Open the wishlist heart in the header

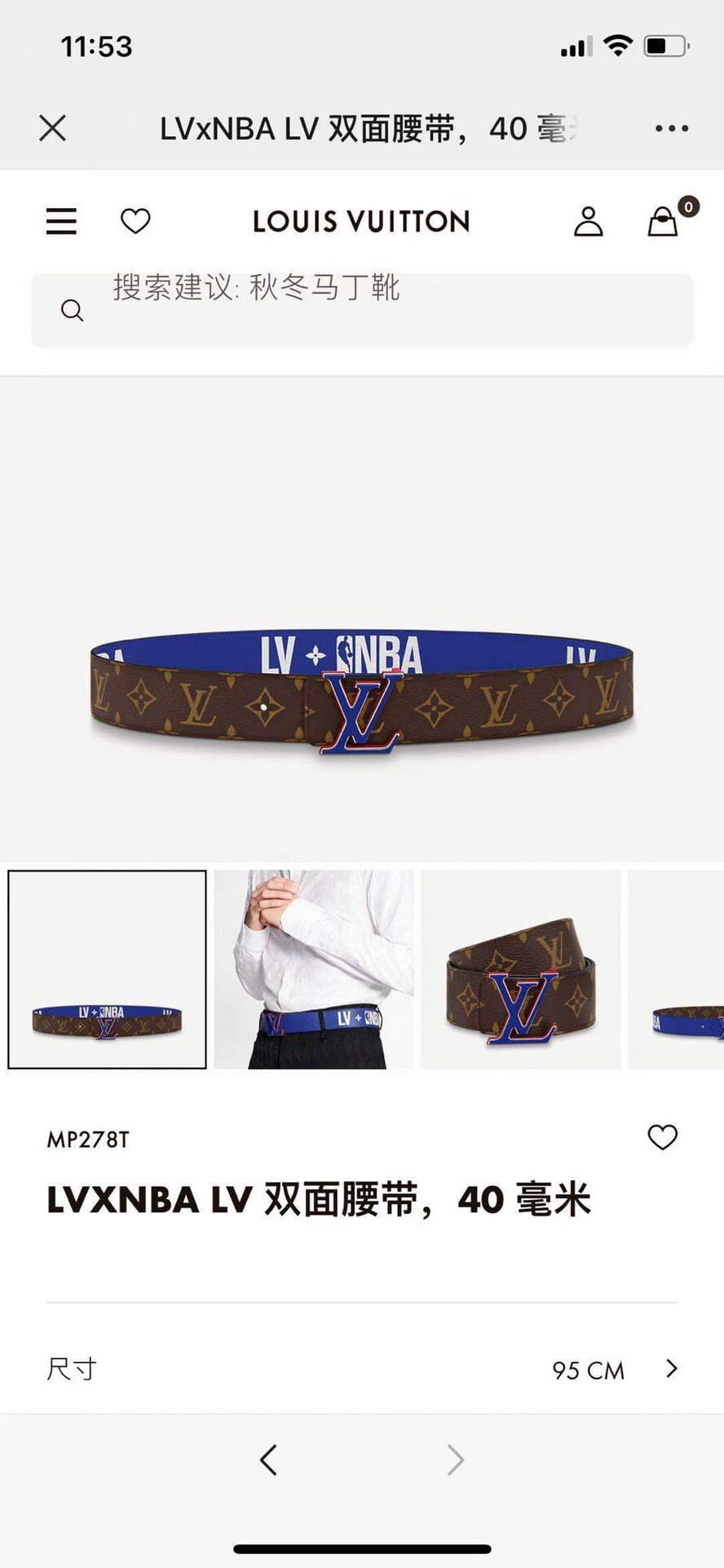pyautogui.click(x=135, y=221)
